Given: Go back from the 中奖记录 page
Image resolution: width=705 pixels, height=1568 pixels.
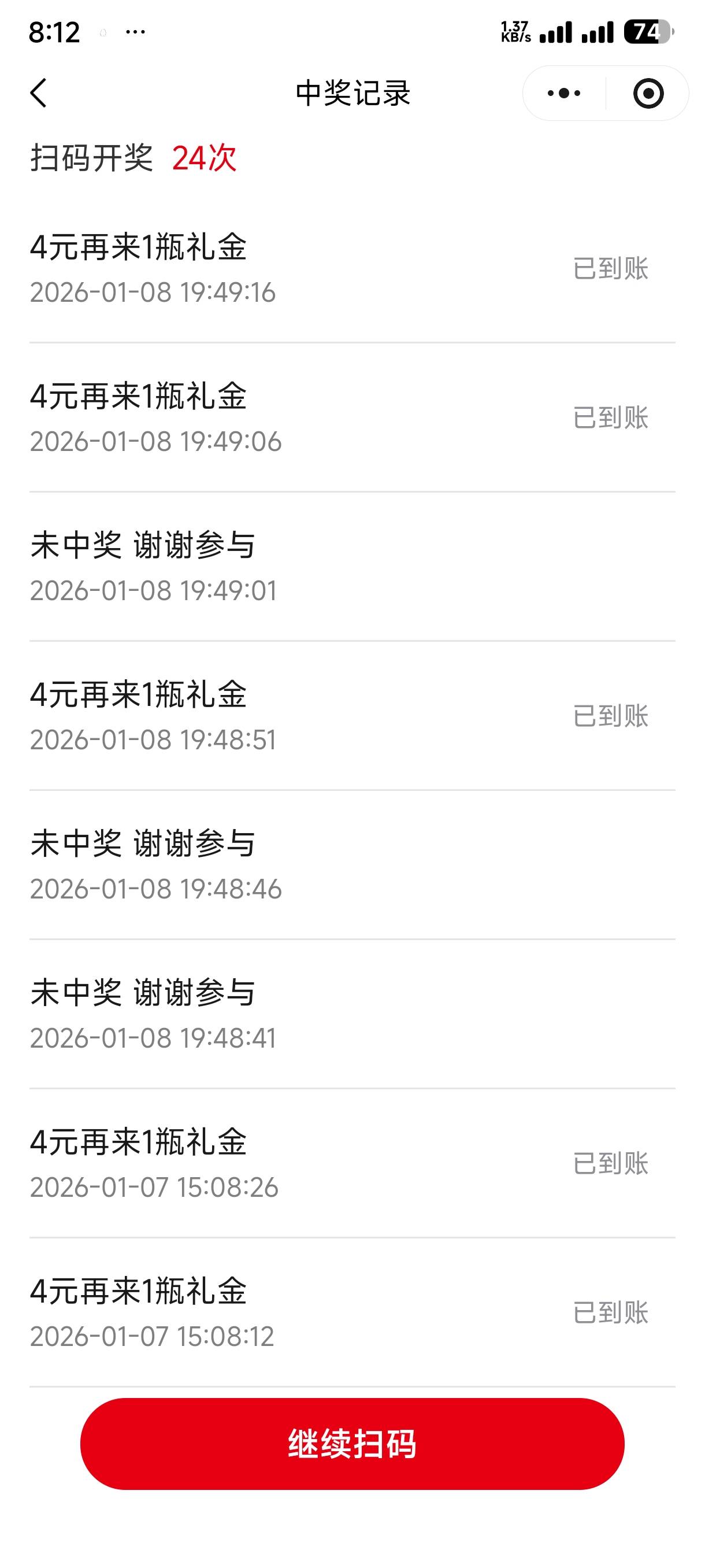Looking at the screenshot, I should pos(38,93).
